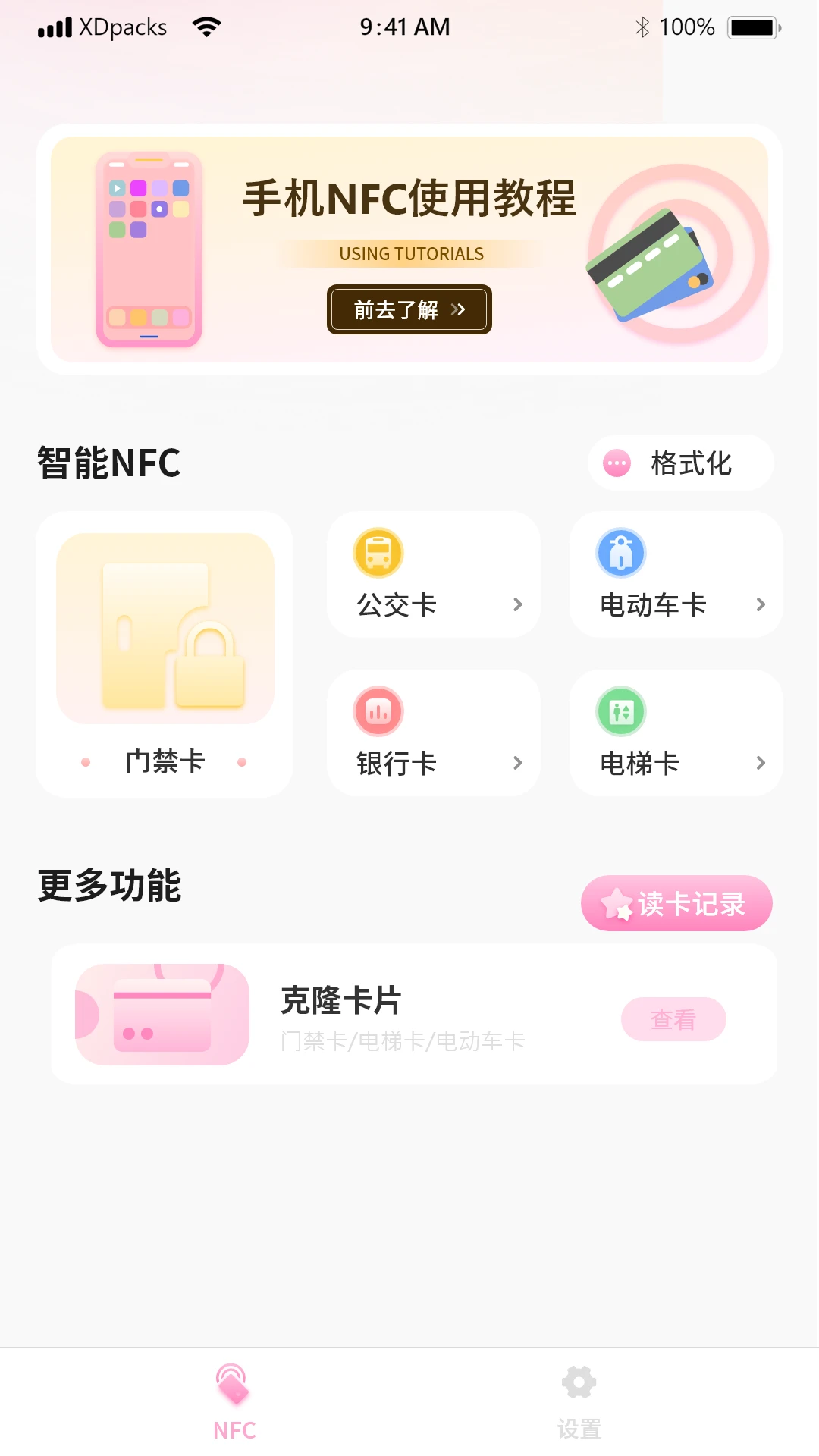Open 电动车卡 details using the arrow

(x=761, y=604)
